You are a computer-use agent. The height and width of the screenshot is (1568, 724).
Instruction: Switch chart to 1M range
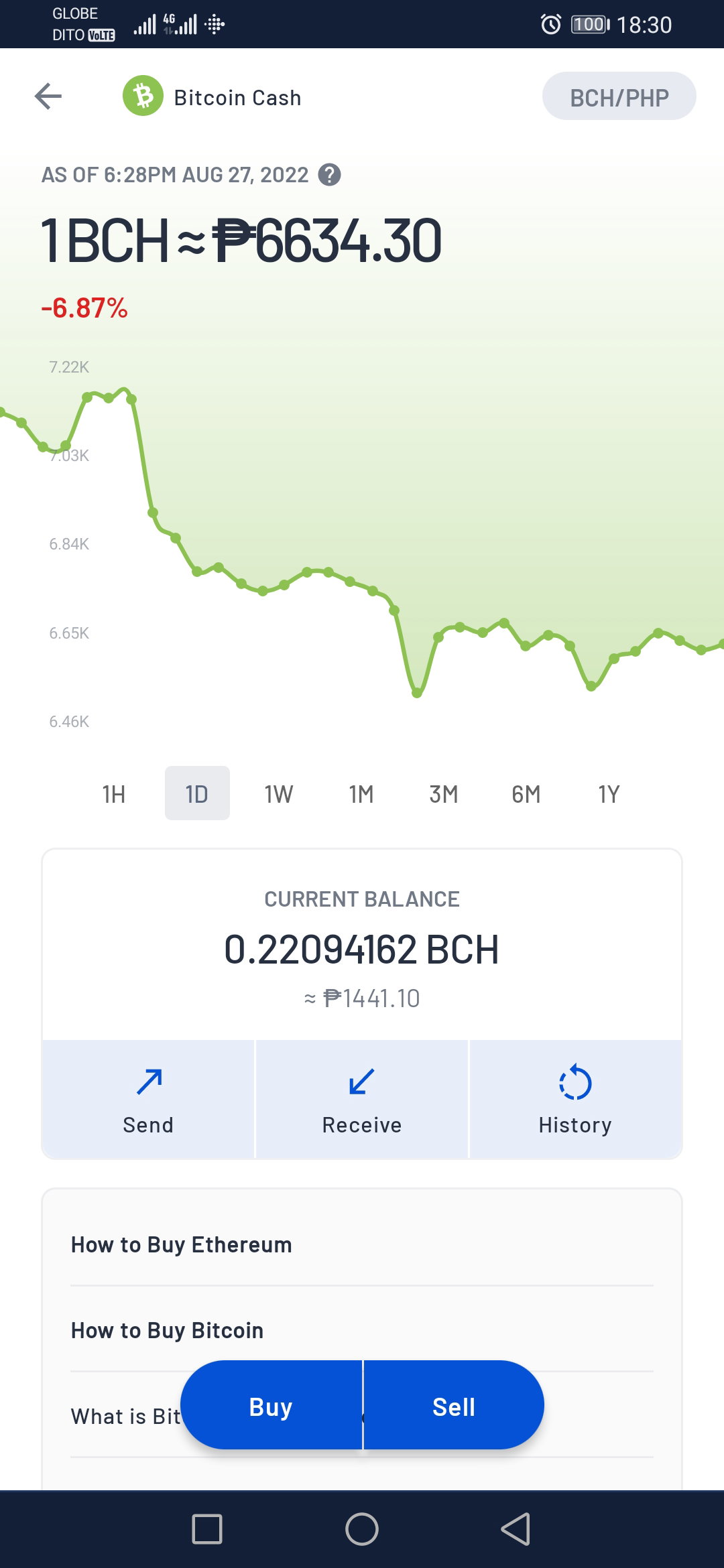pos(361,793)
